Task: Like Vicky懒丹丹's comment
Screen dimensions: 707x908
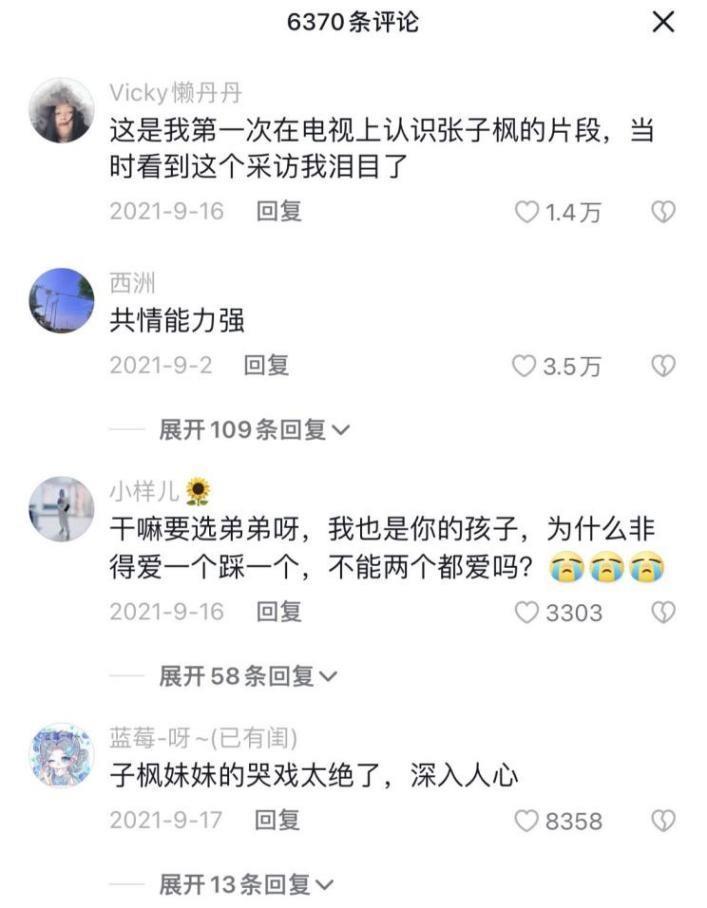Action: pyautogui.click(x=527, y=212)
